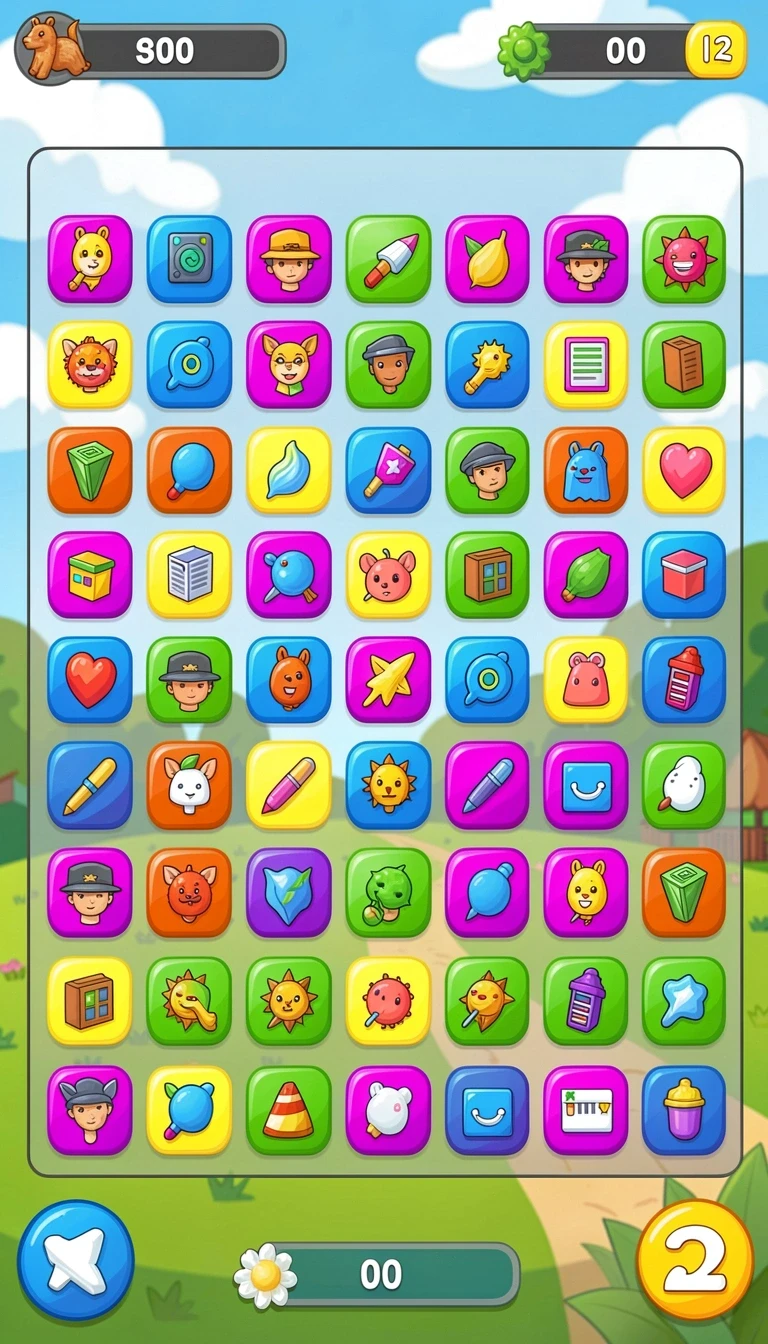Screen dimensions: 768x1344
Task: Tap the yellow tile with document page
Action: click(586, 365)
